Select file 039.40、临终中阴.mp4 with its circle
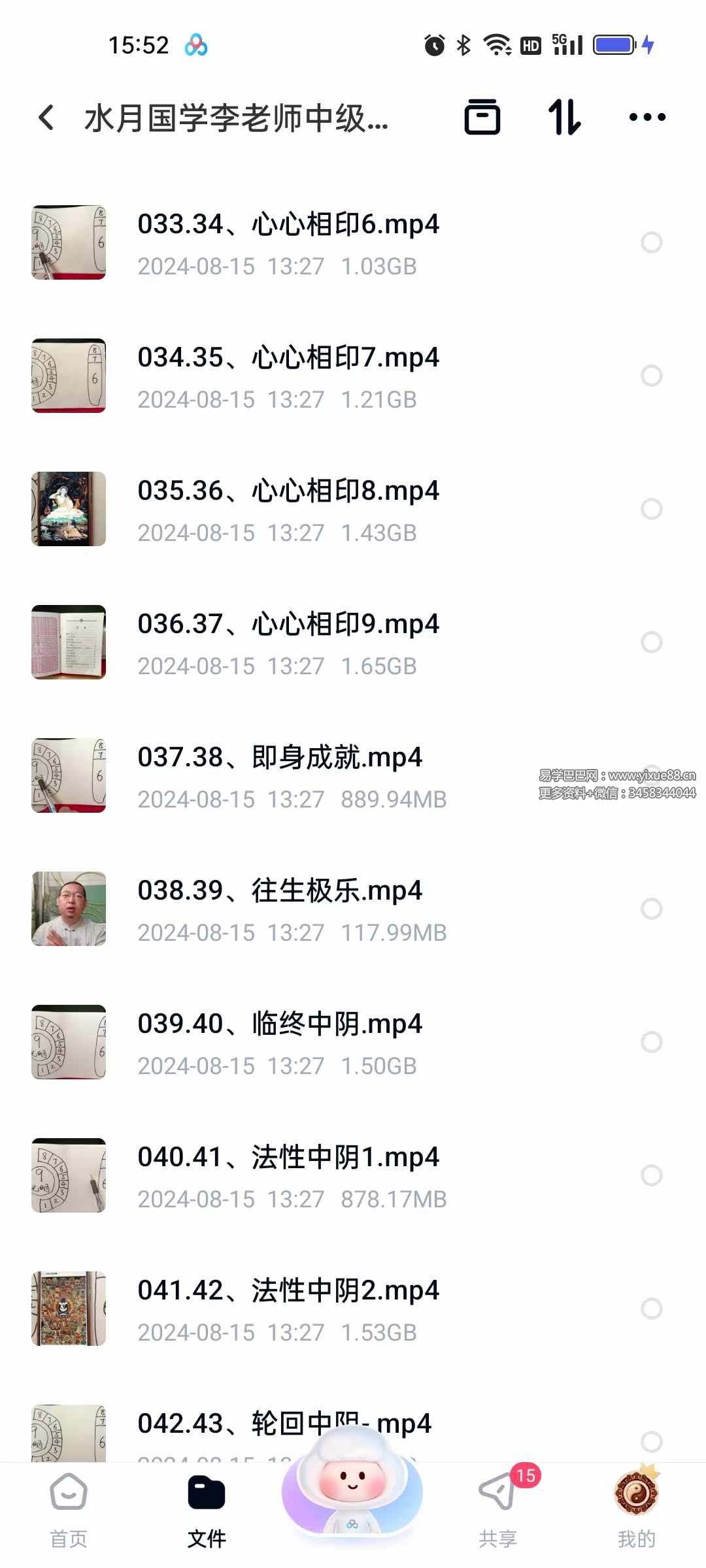Image resolution: width=706 pixels, height=1568 pixels. pos(651,1042)
